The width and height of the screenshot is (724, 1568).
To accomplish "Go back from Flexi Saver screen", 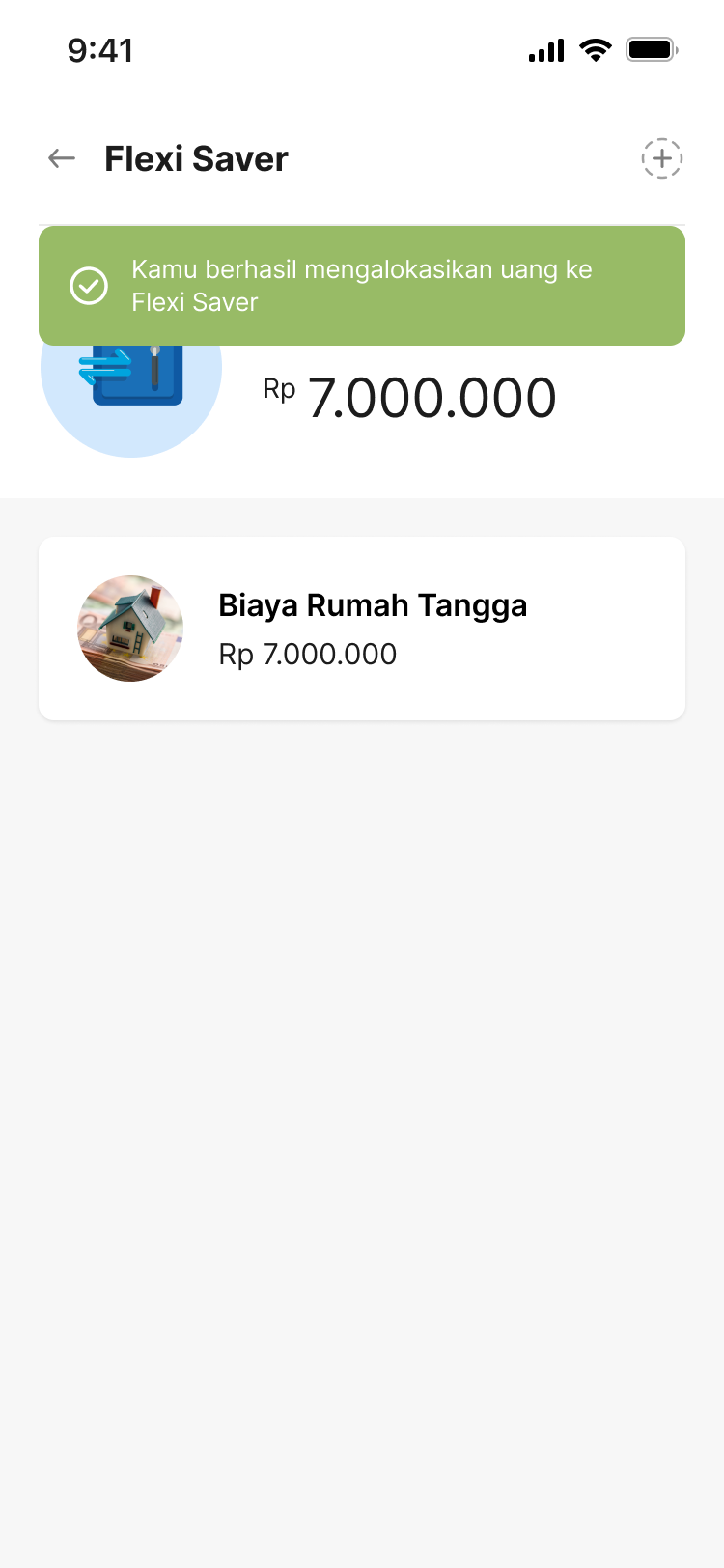I will pos(62,158).
